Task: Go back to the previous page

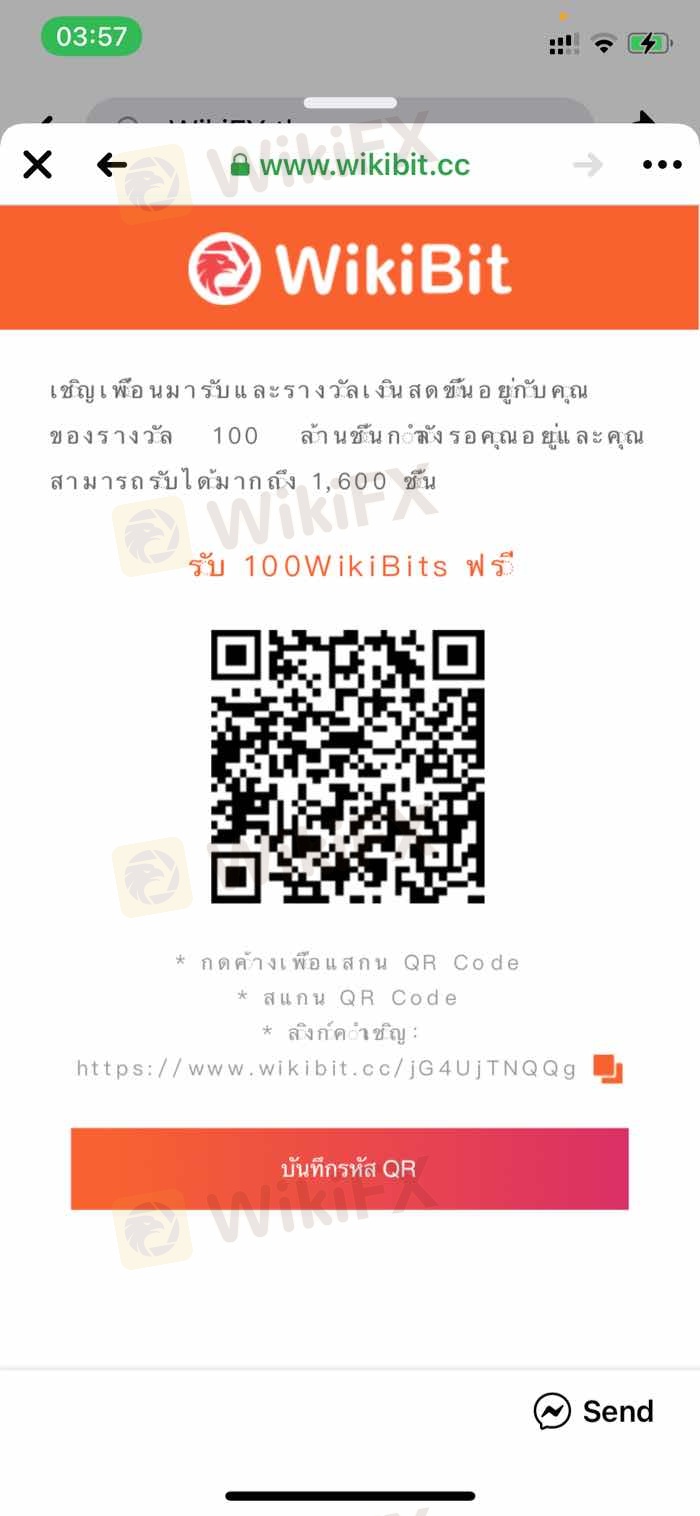Action: 111,165
